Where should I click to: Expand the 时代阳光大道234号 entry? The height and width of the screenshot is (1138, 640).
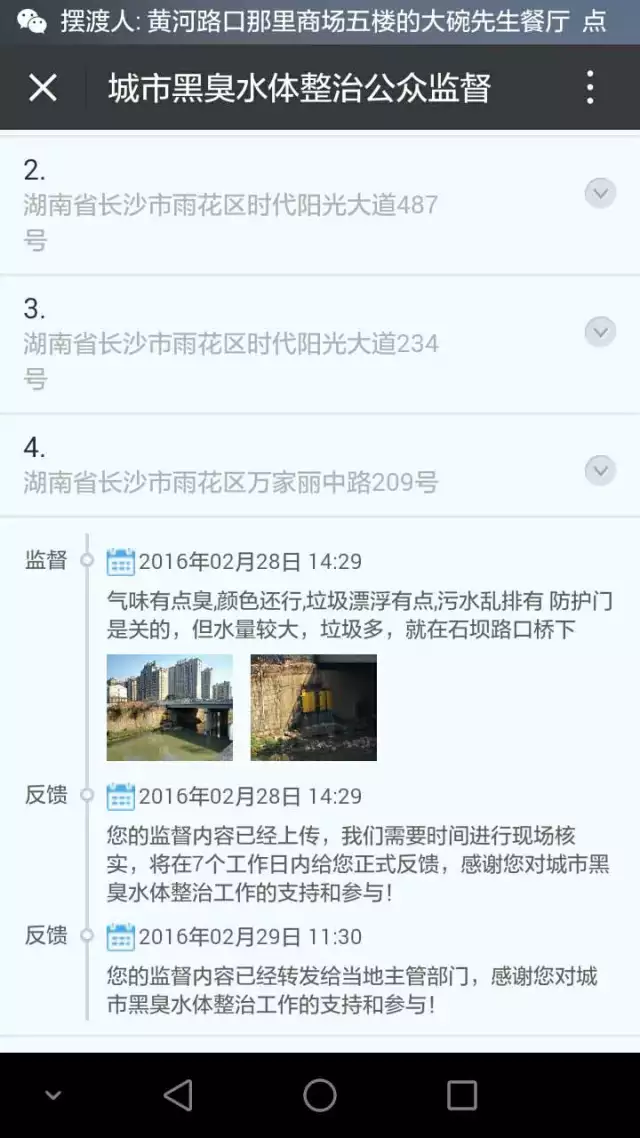(x=599, y=331)
